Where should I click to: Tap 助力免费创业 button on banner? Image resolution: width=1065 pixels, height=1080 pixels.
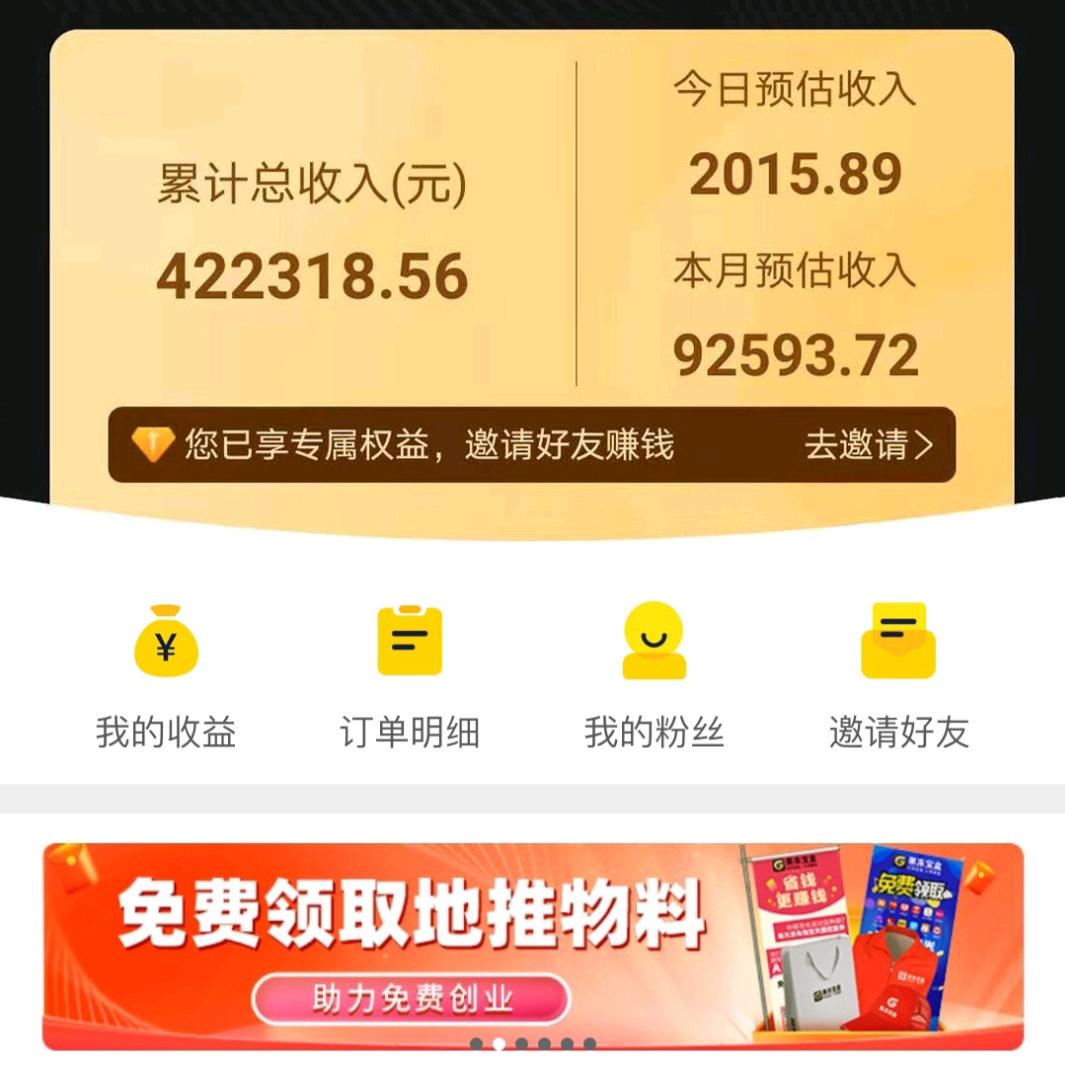(x=411, y=998)
